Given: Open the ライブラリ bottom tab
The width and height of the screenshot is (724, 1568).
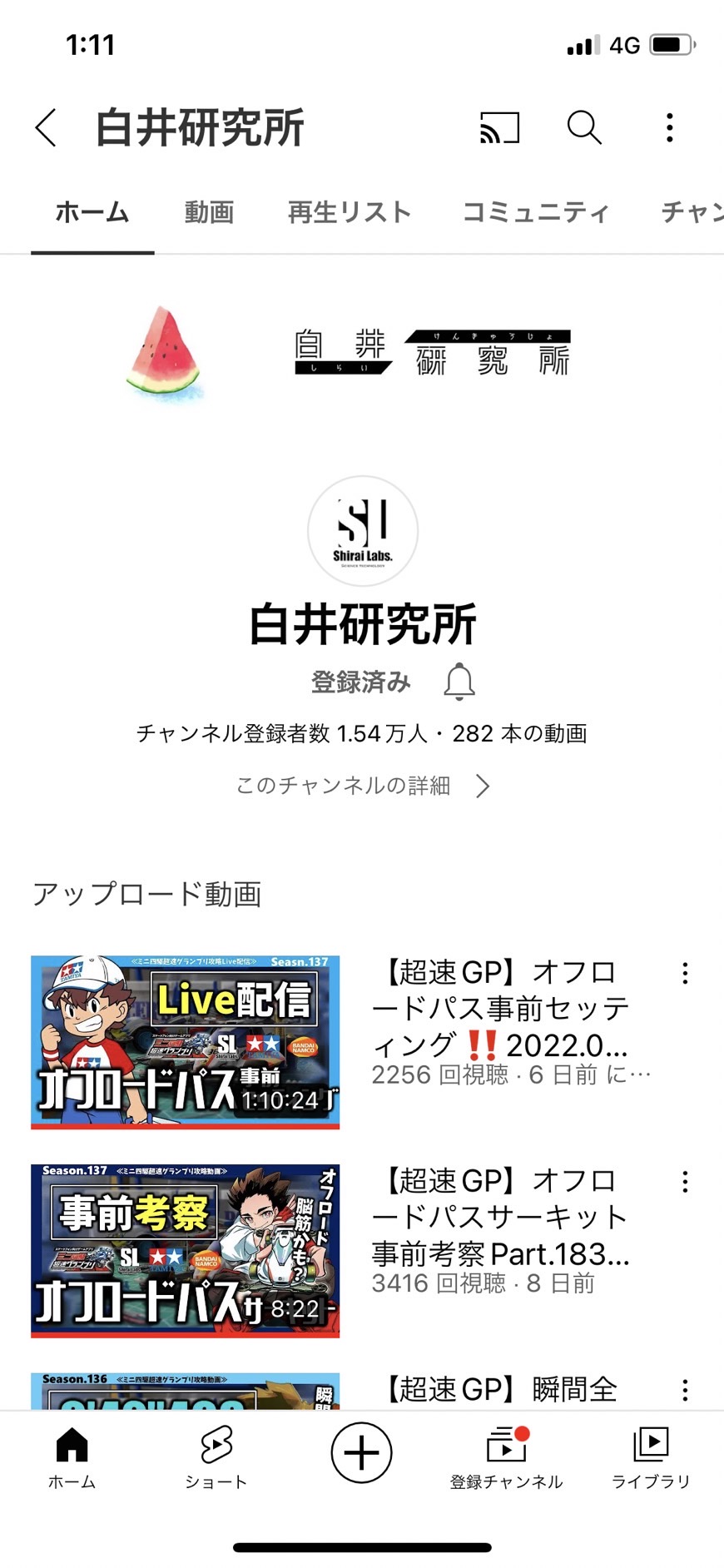Looking at the screenshot, I should pyautogui.click(x=651, y=1458).
